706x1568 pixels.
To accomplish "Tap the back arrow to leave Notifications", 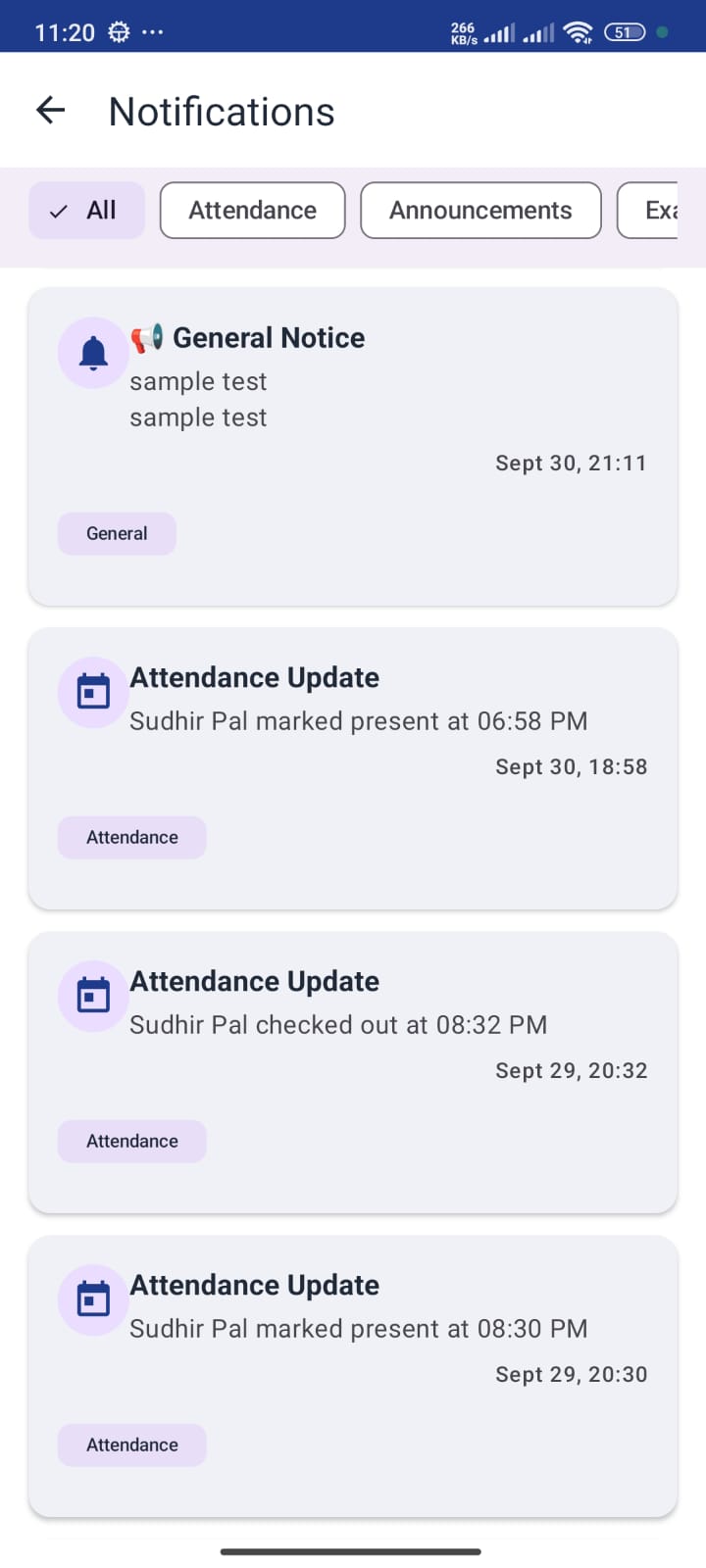I will click(x=50, y=110).
